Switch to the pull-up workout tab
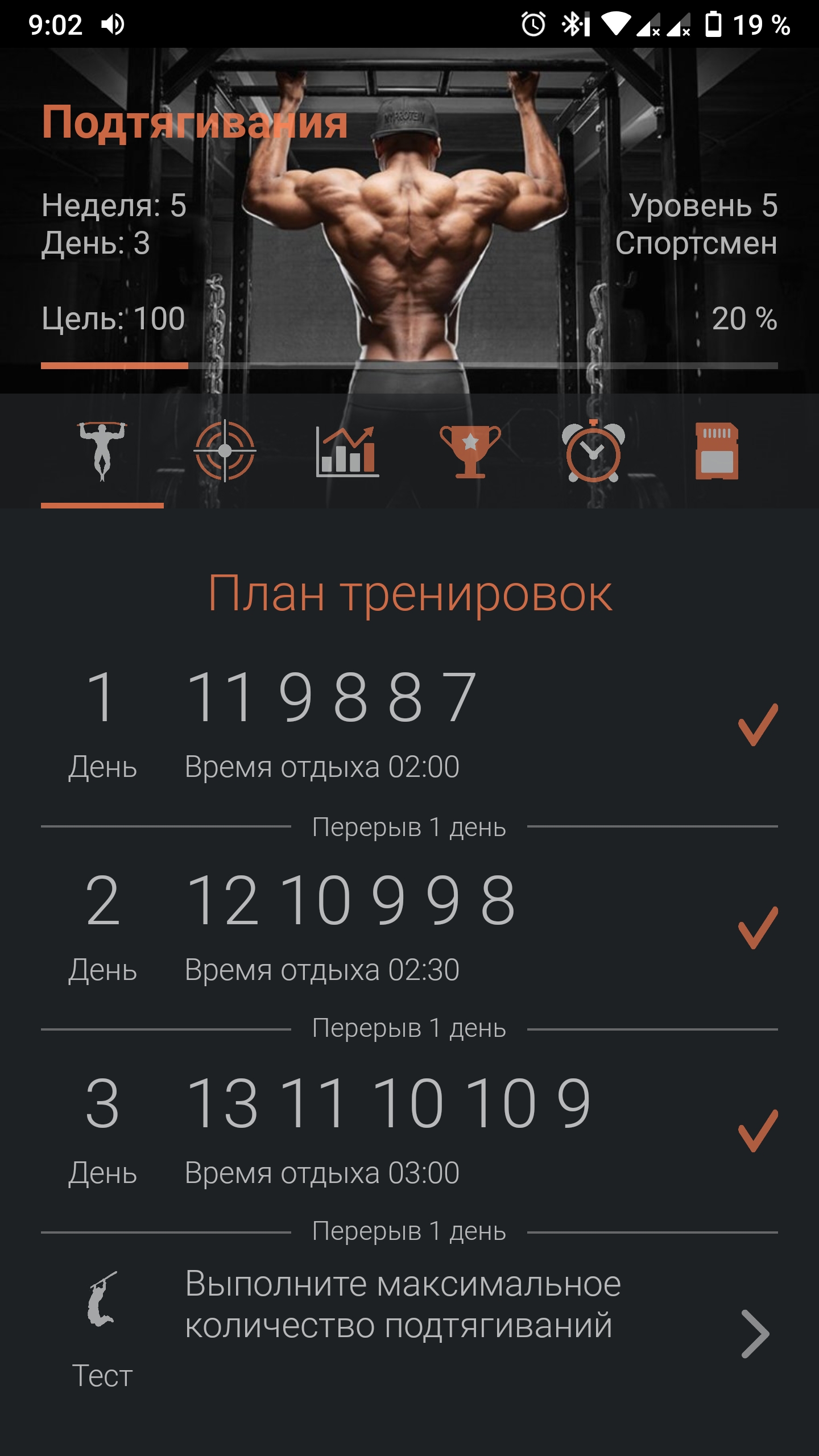Viewport: 819px width, 1456px height. pyautogui.click(x=102, y=452)
